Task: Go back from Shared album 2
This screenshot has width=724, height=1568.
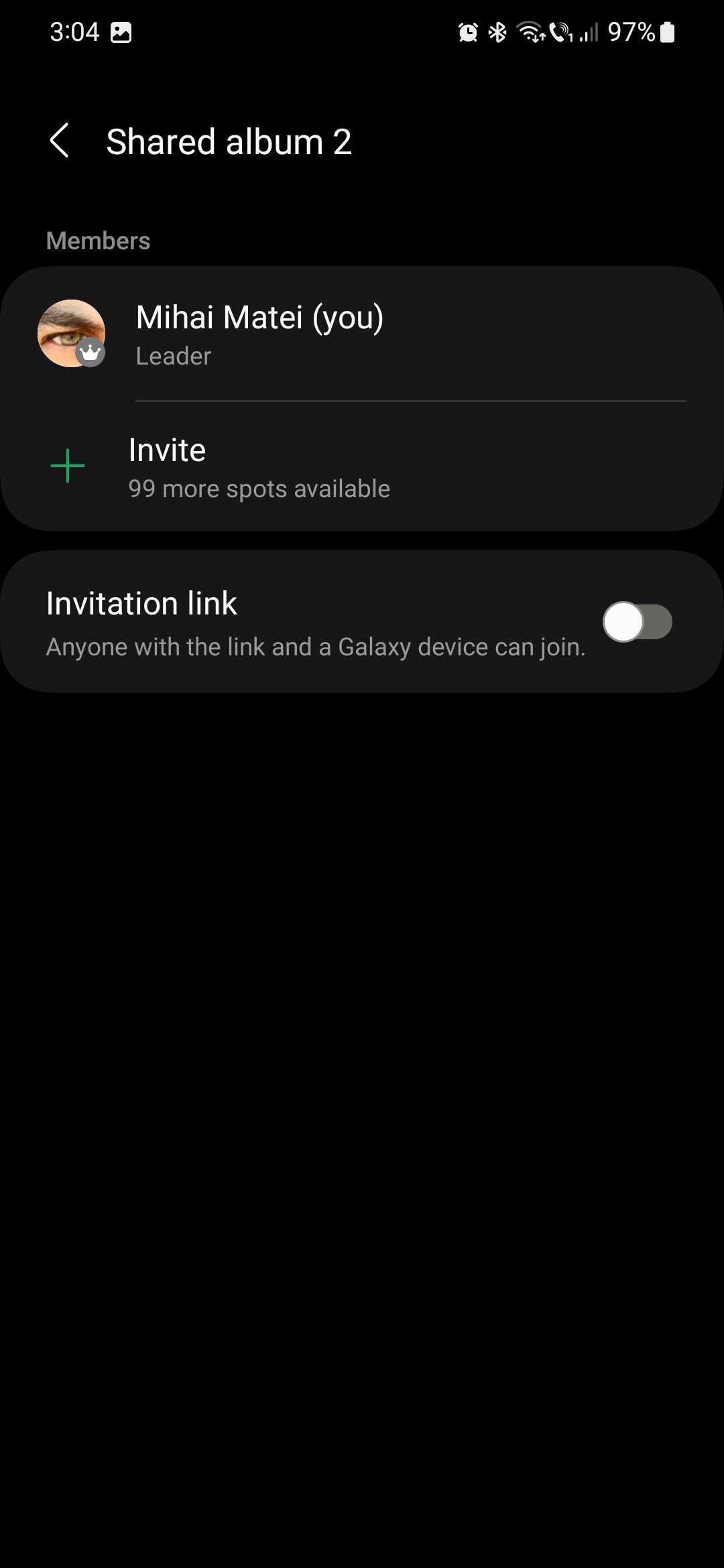Action: (x=60, y=141)
